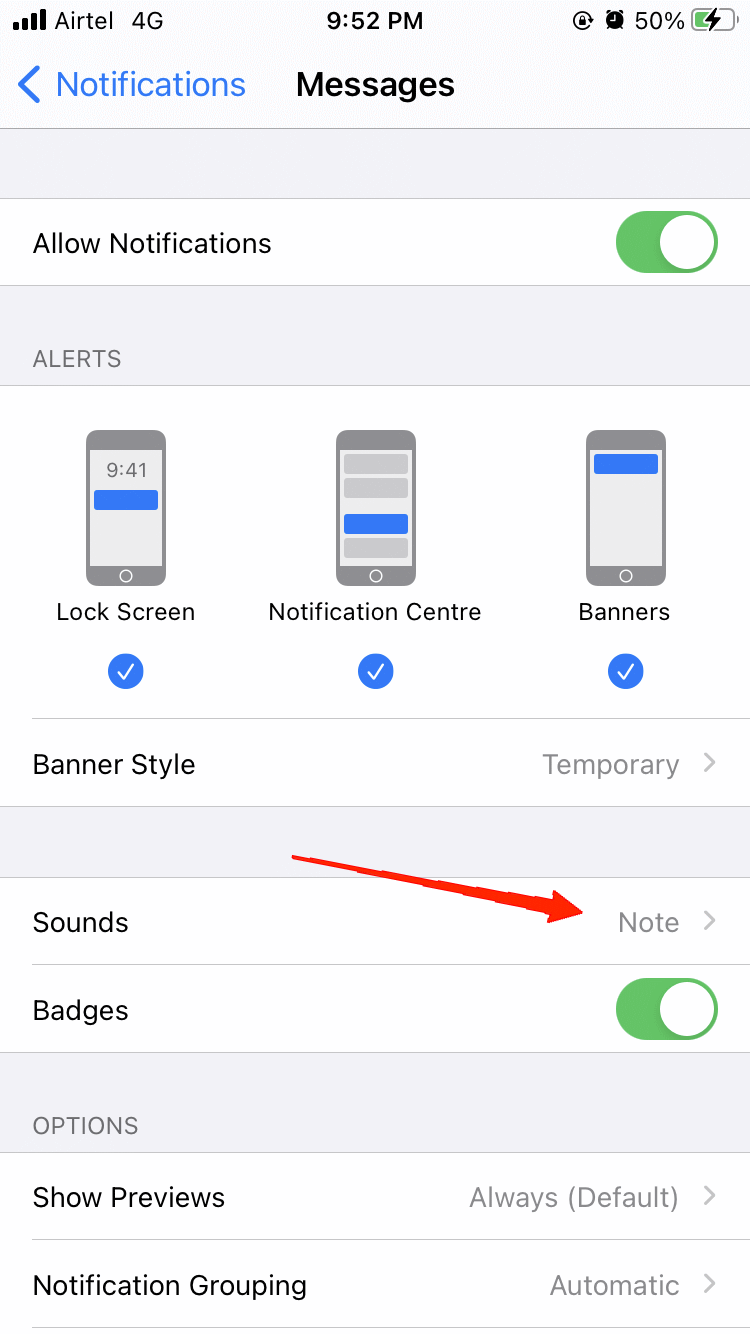Uncheck Notification Centre alerts

point(375,672)
